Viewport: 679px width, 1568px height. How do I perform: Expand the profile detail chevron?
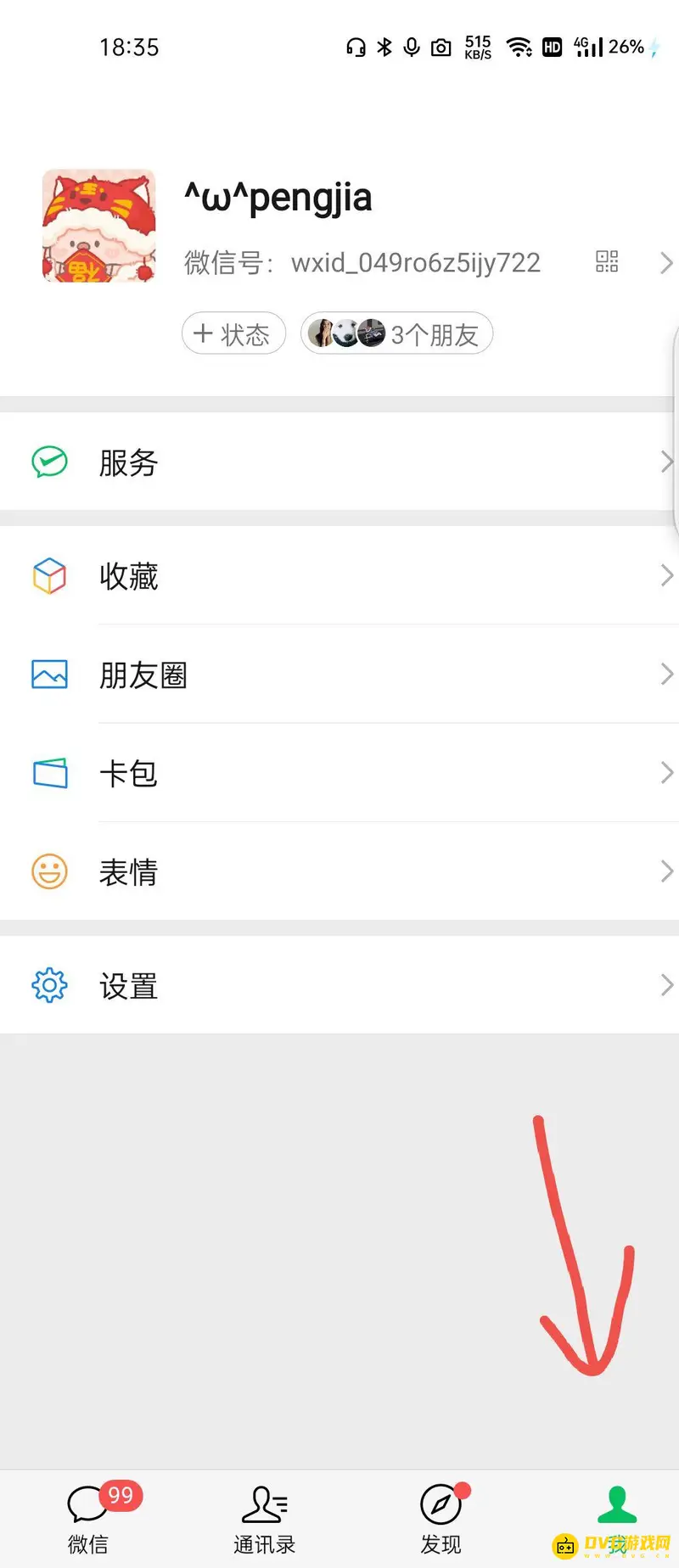(665, 263)
